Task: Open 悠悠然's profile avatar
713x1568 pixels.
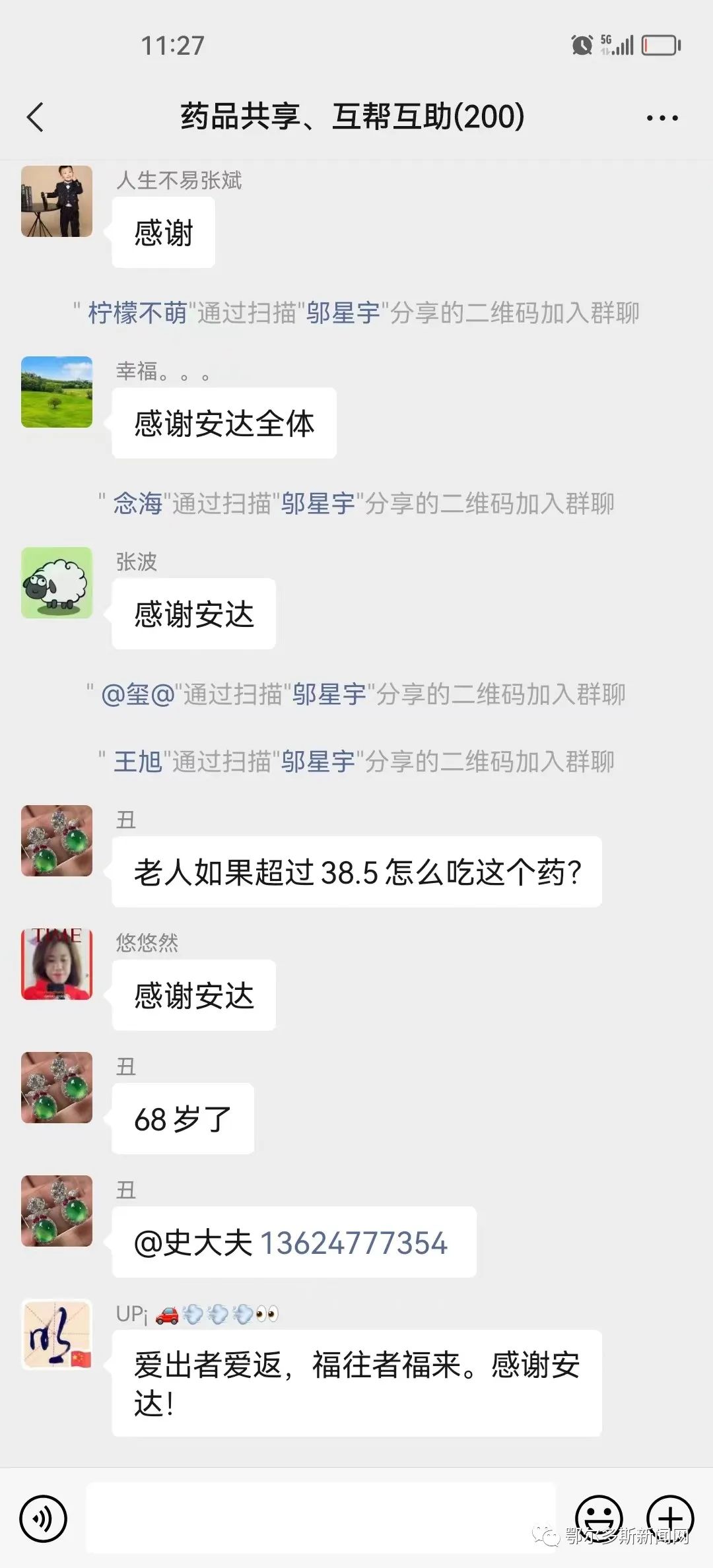Action: coord(57,964)
